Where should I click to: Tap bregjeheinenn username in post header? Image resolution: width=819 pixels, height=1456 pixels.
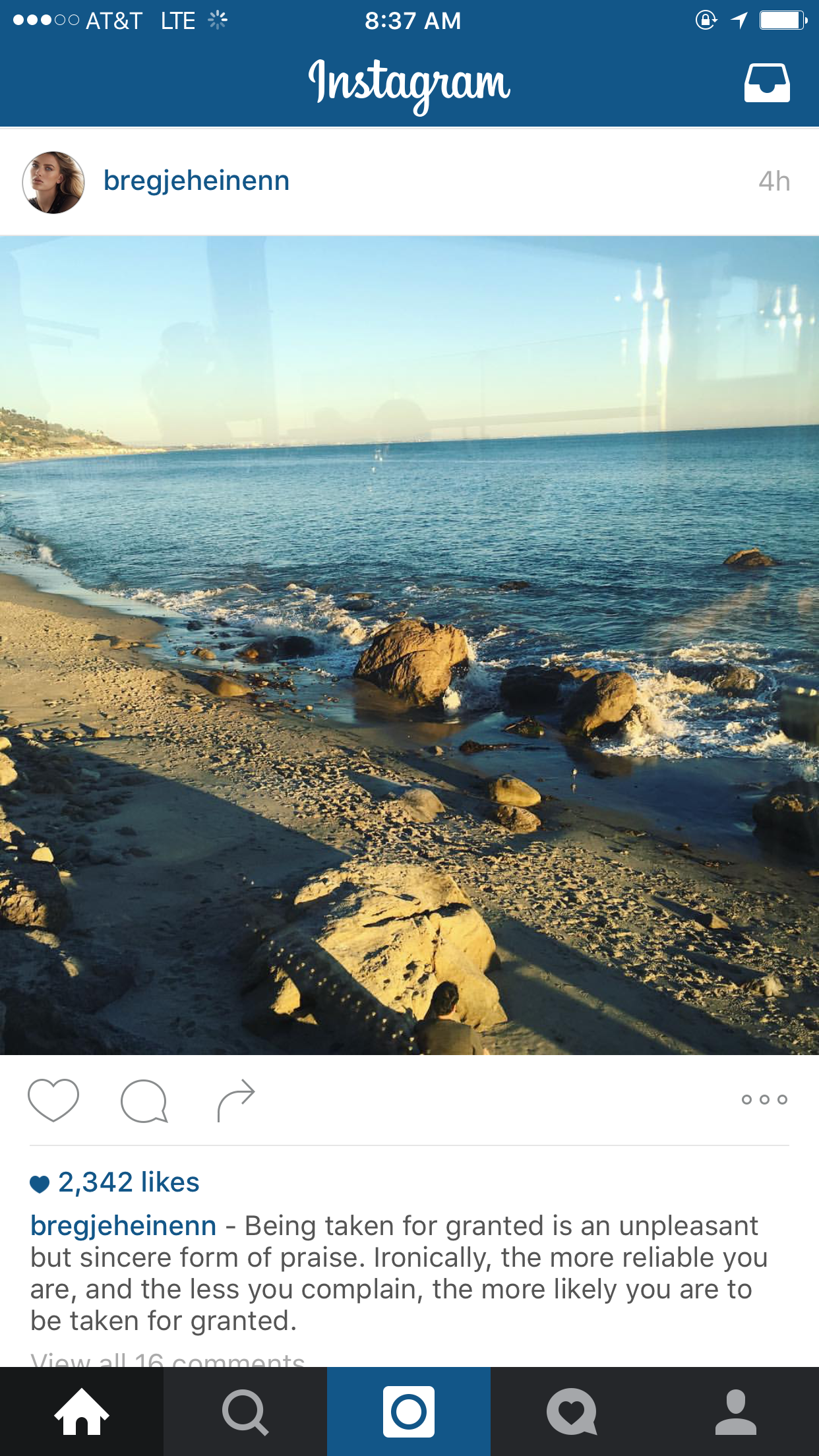point(197,181)
